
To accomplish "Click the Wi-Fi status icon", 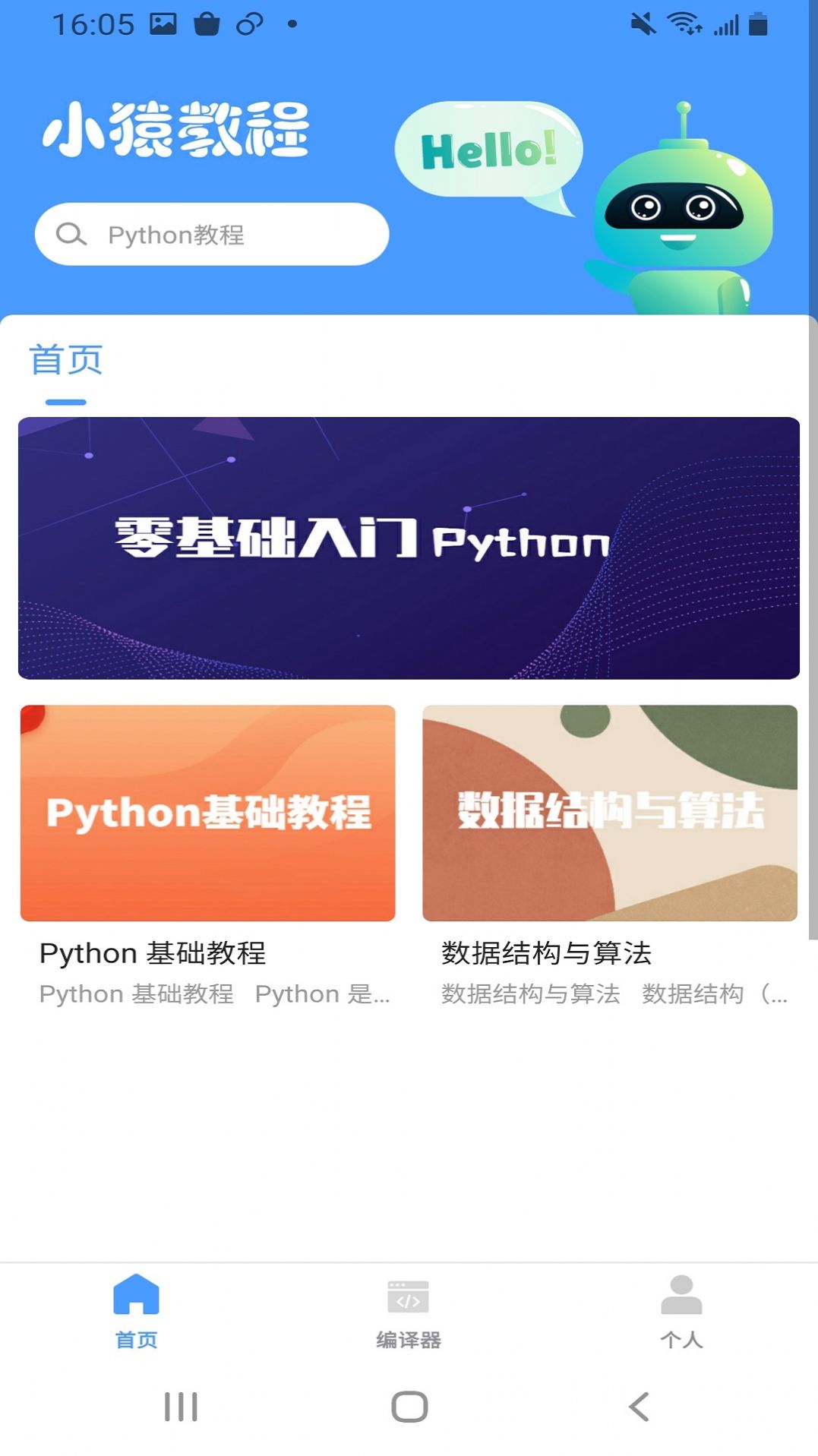I will pos(683,24).
